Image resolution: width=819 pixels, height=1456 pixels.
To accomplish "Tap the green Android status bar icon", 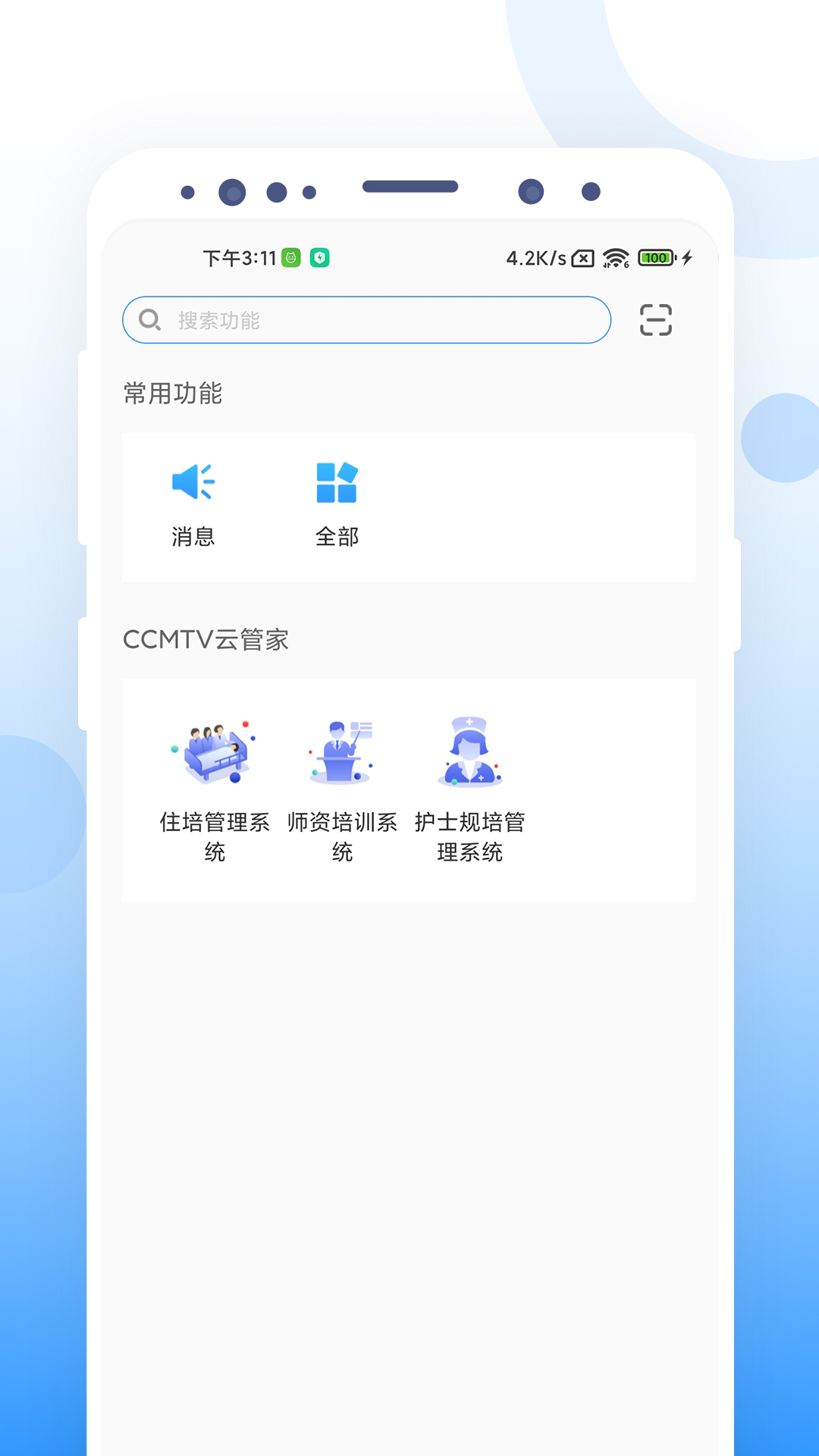I will coord(290,258).
